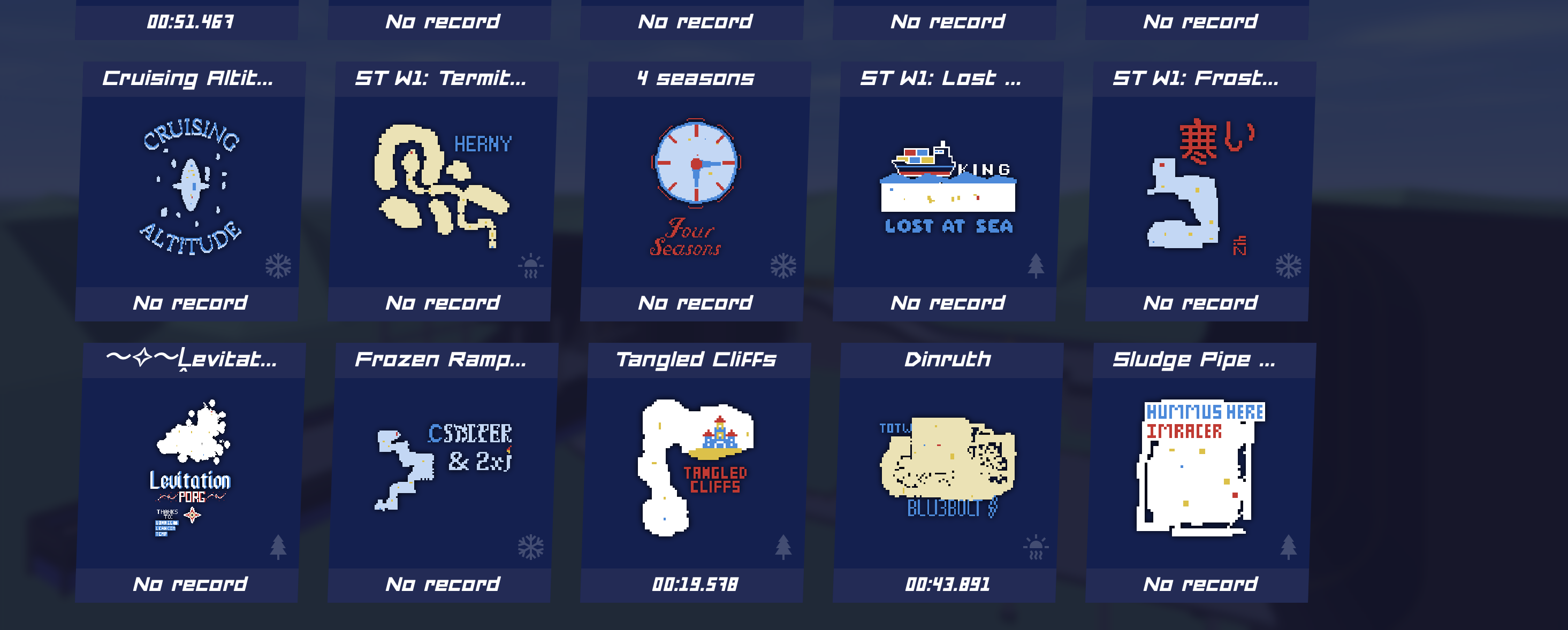Open the ST W1: Frost... track card

1200,191
